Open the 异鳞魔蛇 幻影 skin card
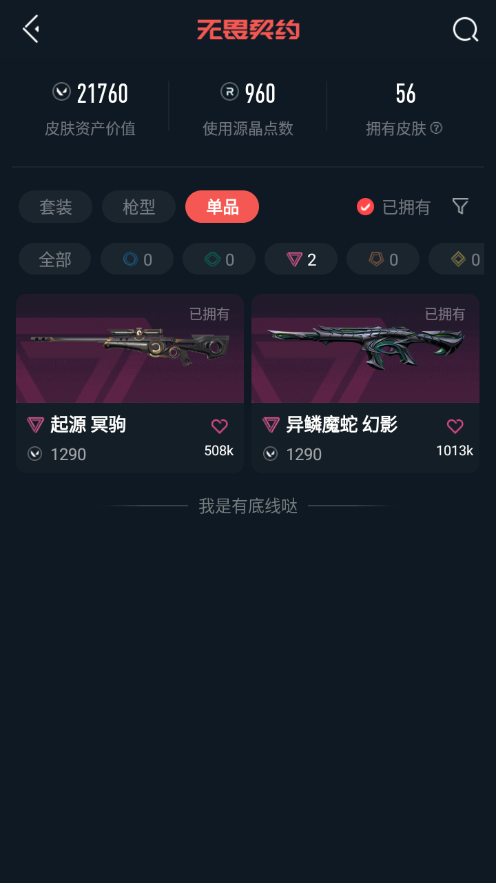Screen dimensions: 496x883 click(365, 383)
